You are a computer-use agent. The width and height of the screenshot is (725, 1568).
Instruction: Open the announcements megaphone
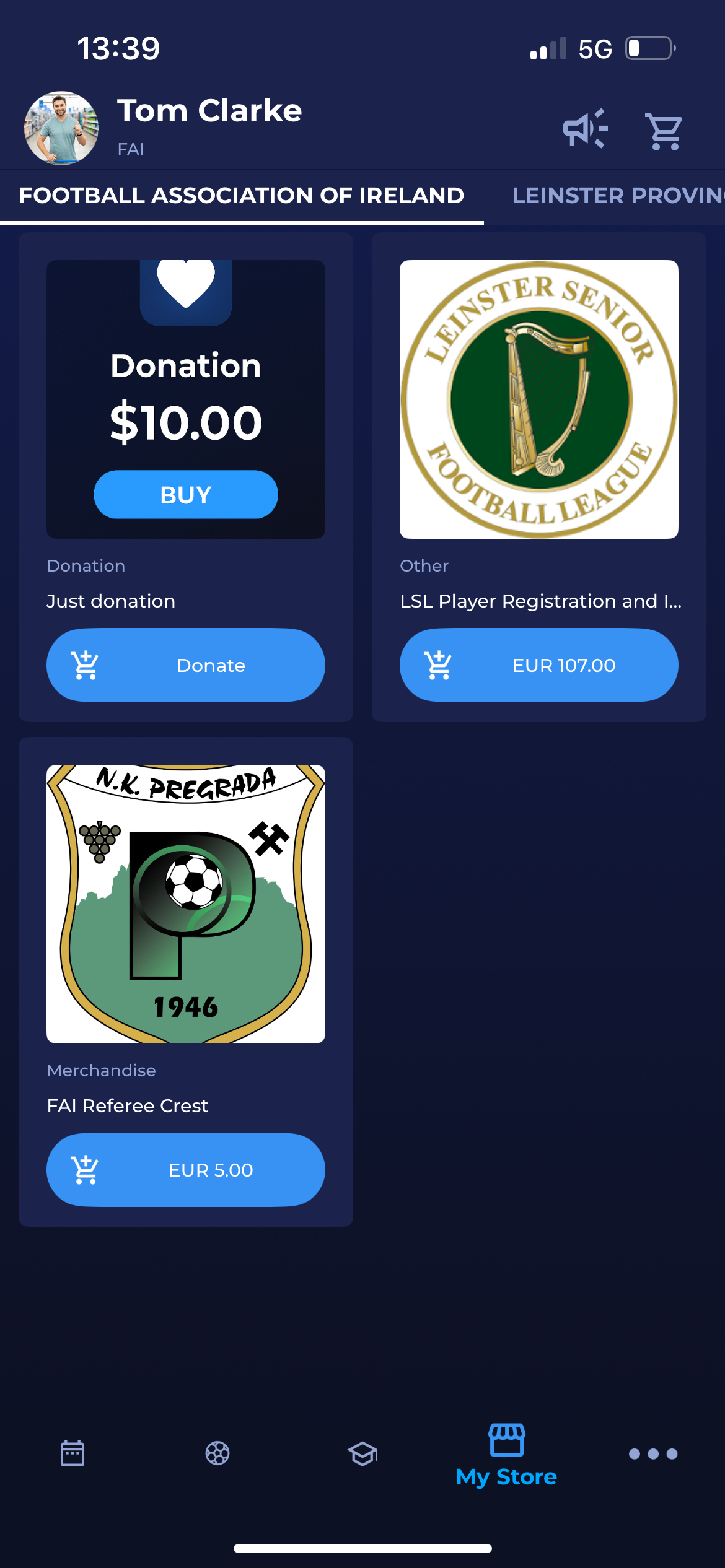pos(585,129)
